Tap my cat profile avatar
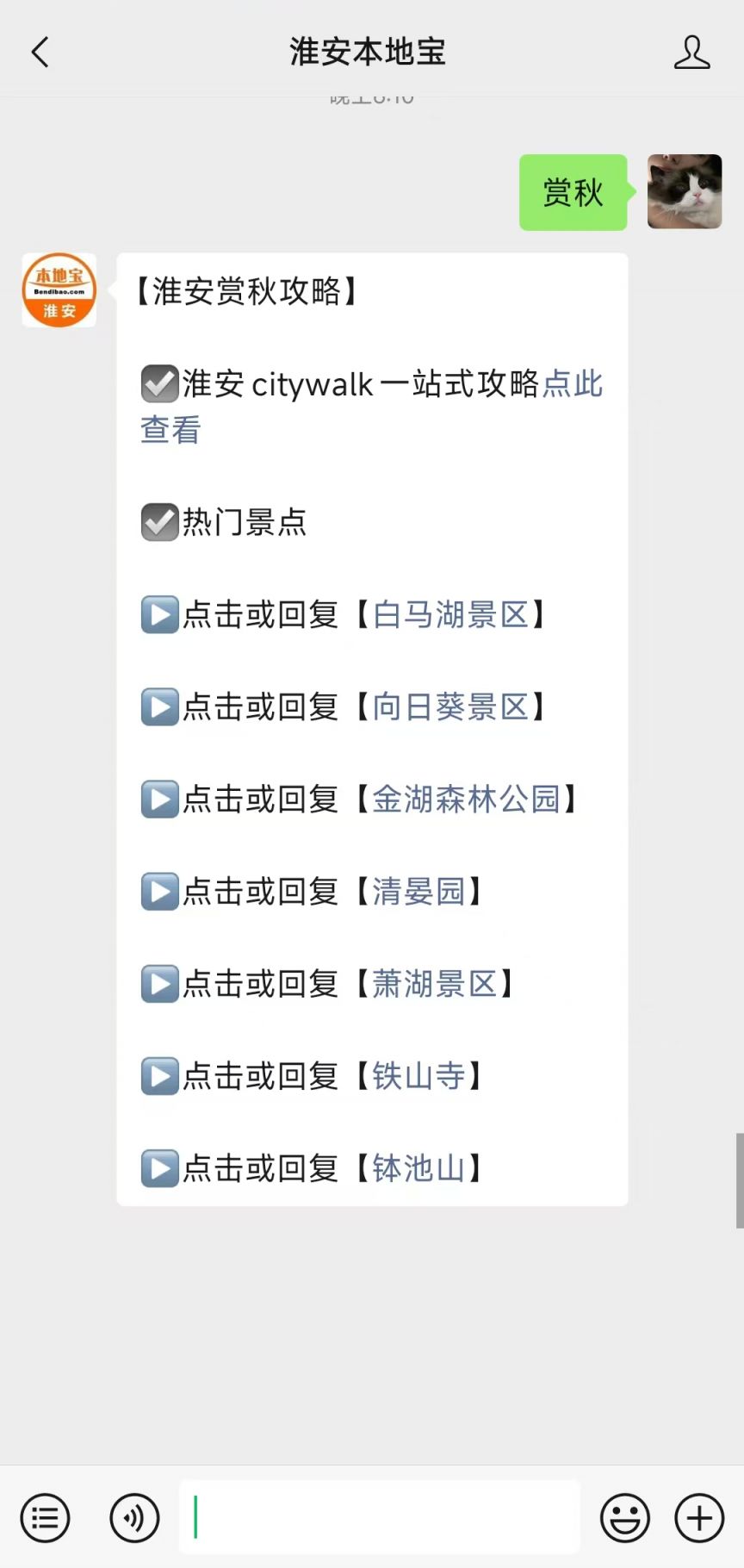The width and height of the screenshot is (744, 1568). pos(685,191)
